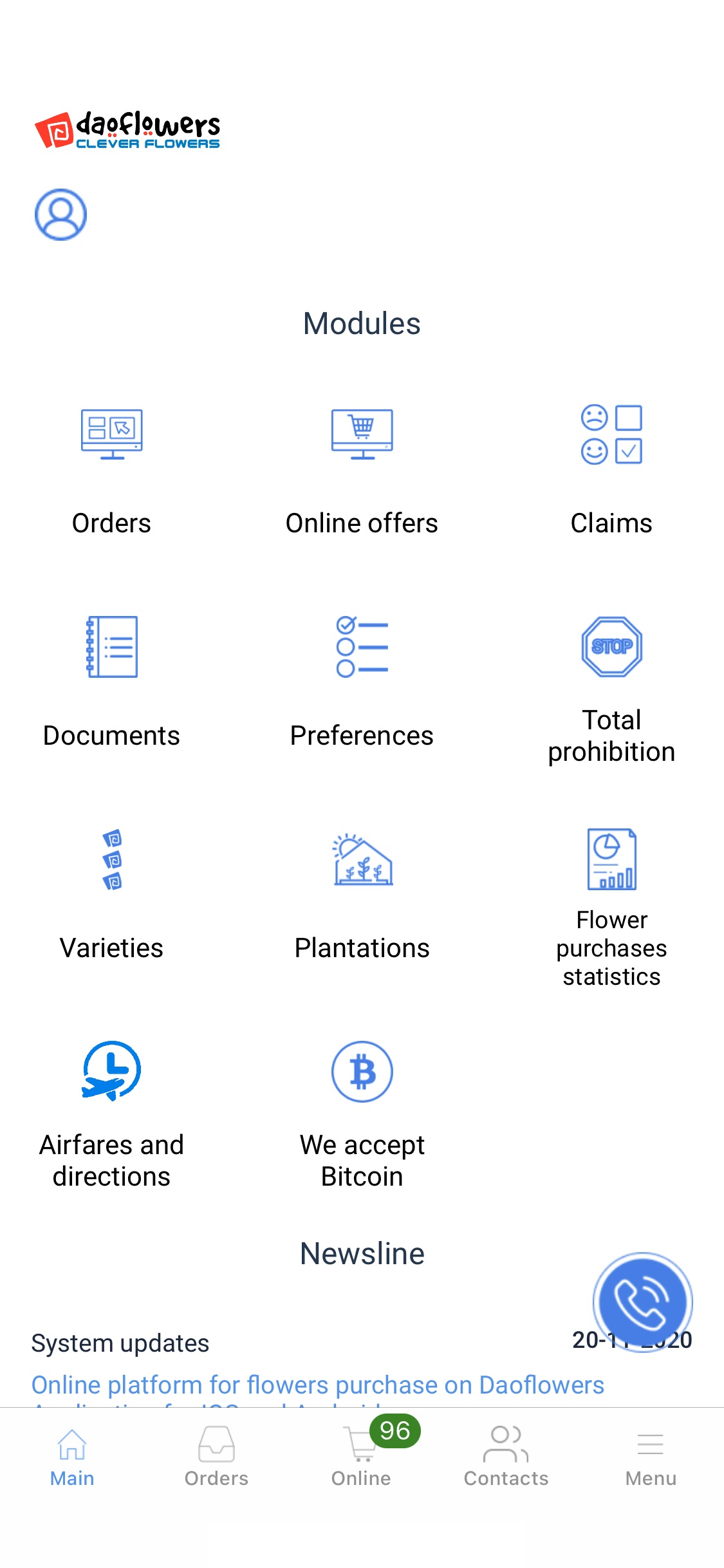
Task: Switch to the Contacts tab
Action: point(506,1457)
